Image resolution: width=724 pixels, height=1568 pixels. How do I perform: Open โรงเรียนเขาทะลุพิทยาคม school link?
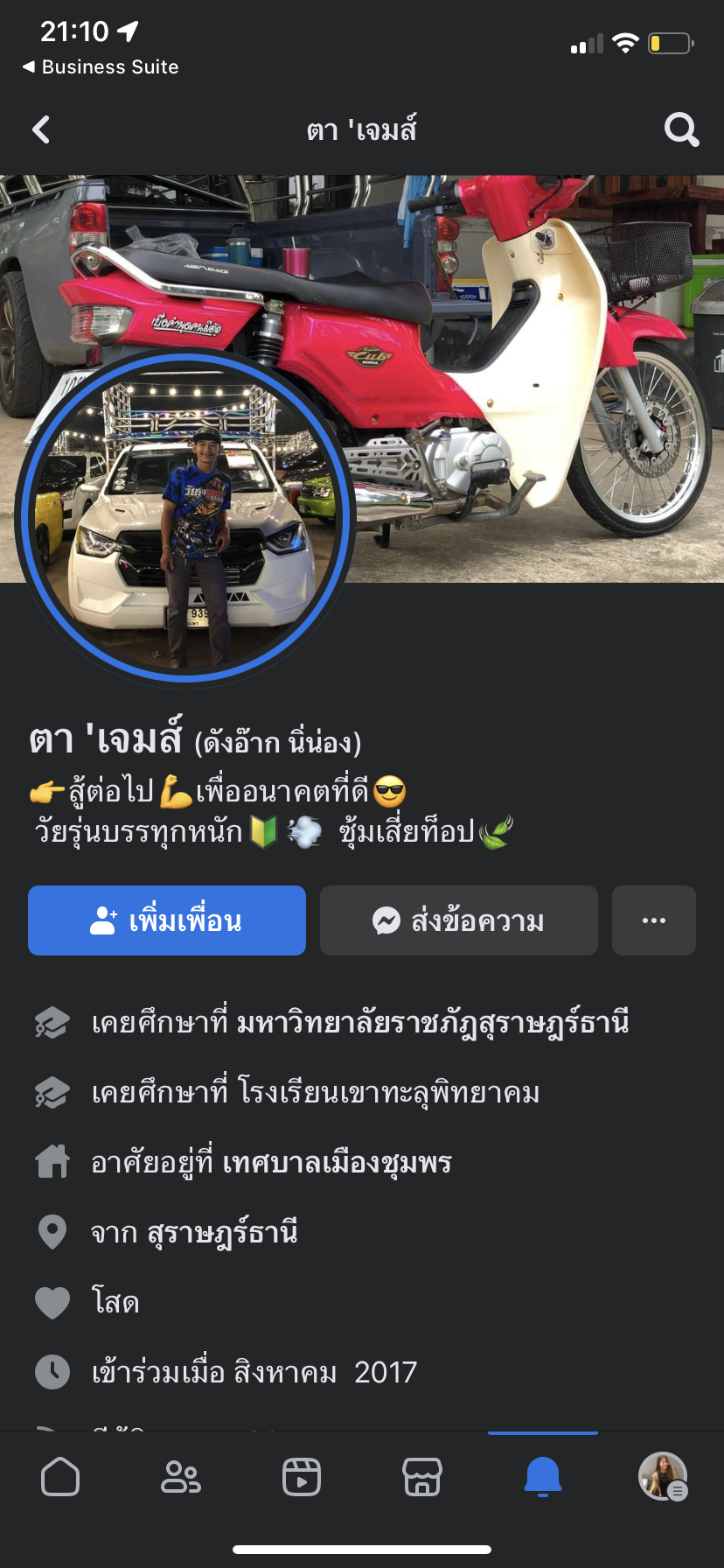pyautogui.click(x=388, y=1093)
